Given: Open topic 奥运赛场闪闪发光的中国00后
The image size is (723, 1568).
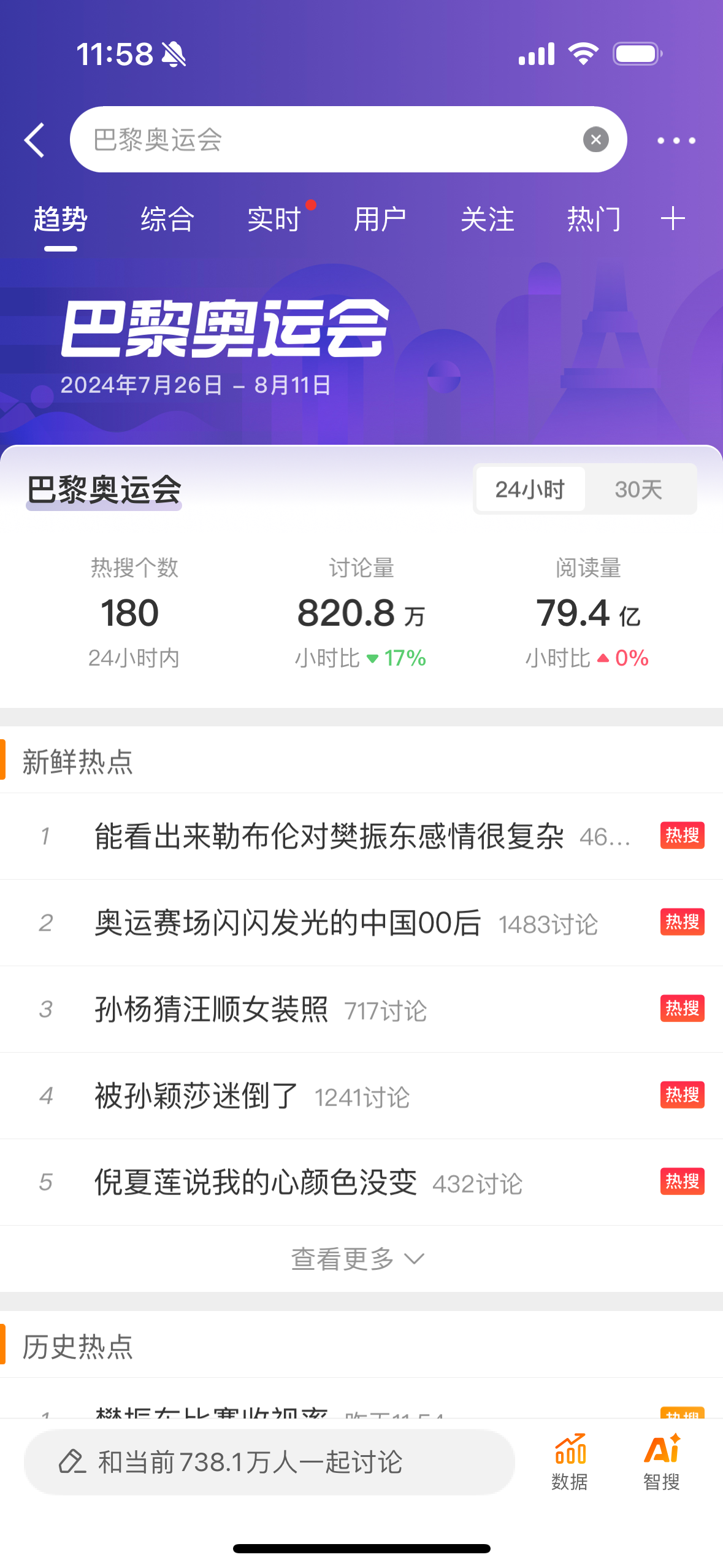Looking at the screenshot, I should [287, 923].
